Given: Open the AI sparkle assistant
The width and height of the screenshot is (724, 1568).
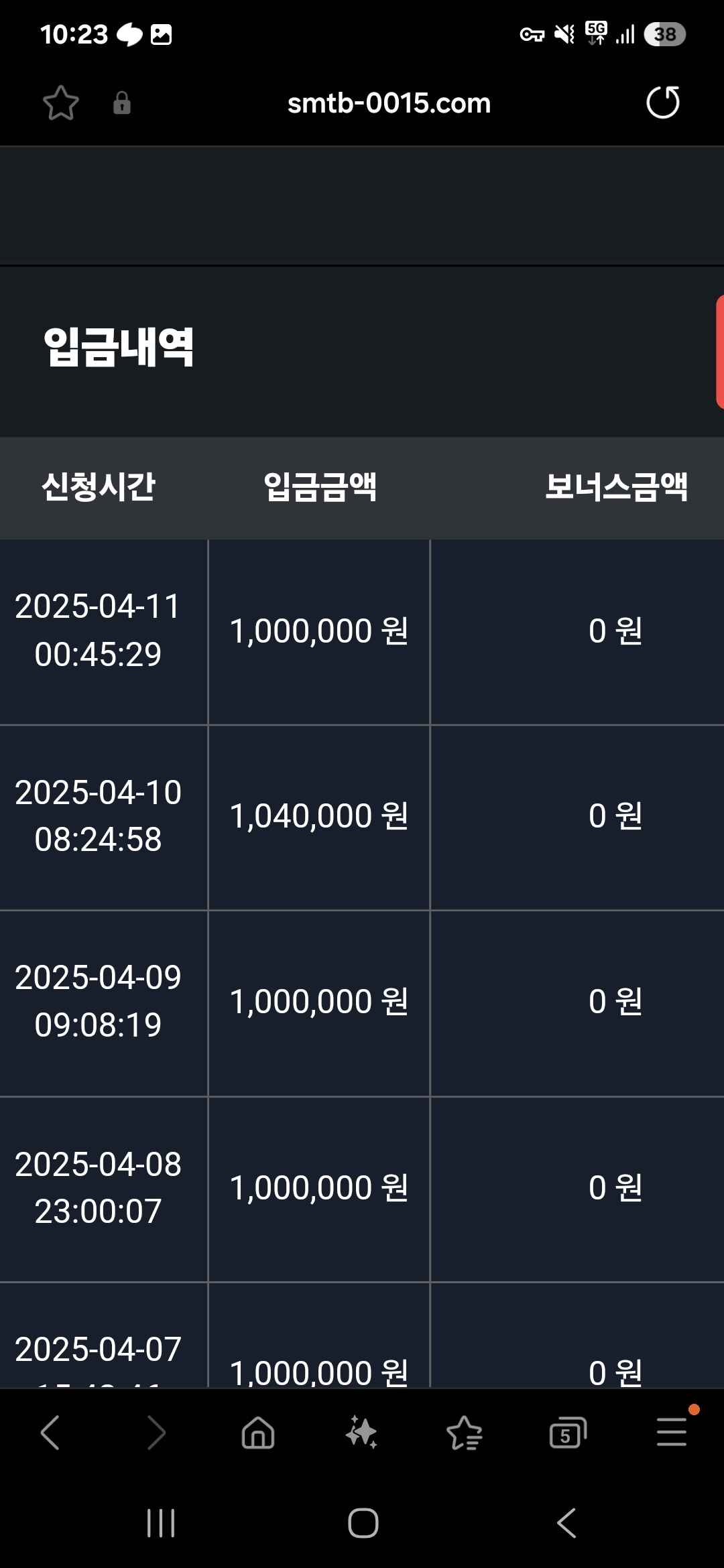Looking at the screenshot, I should tap(361, 1433).
